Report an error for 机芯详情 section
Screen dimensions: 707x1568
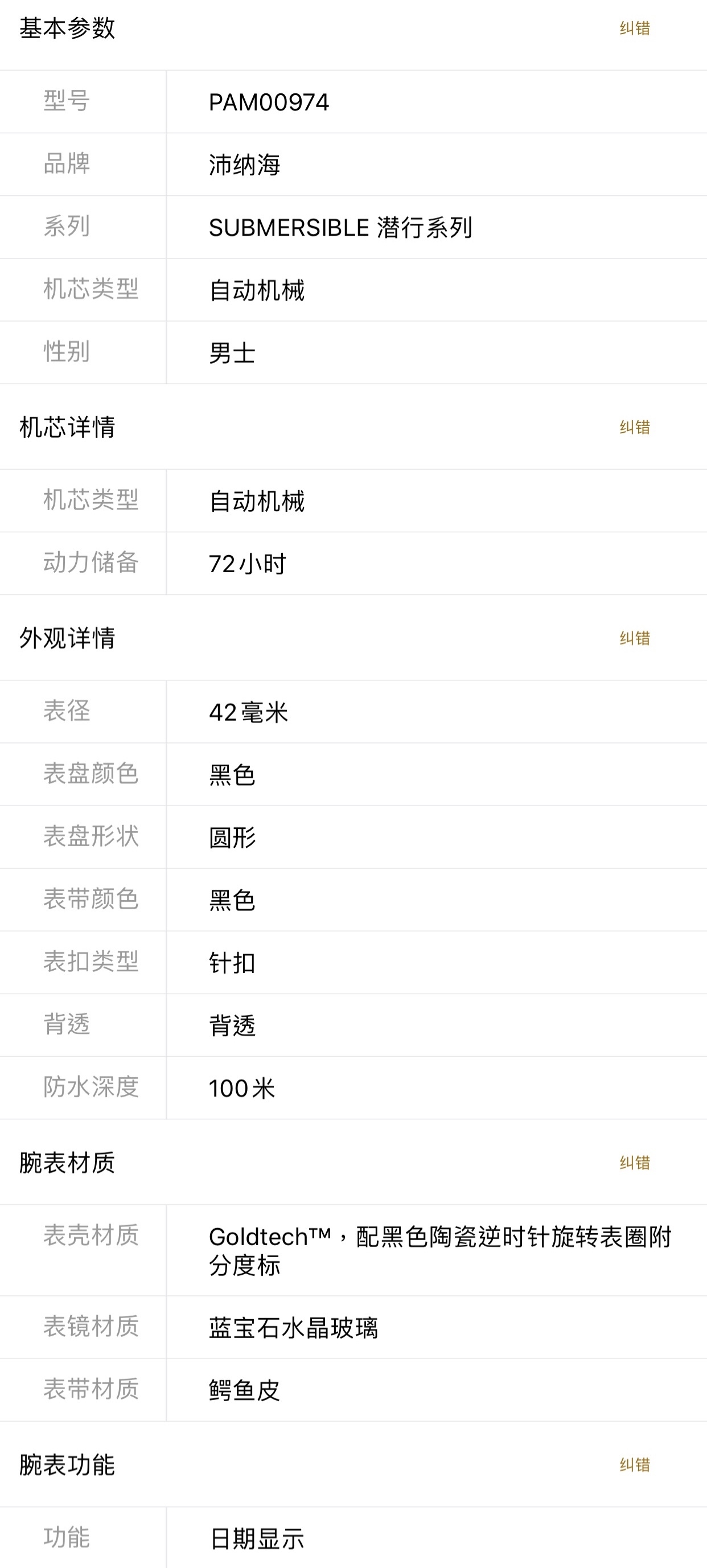pos(635,428)
